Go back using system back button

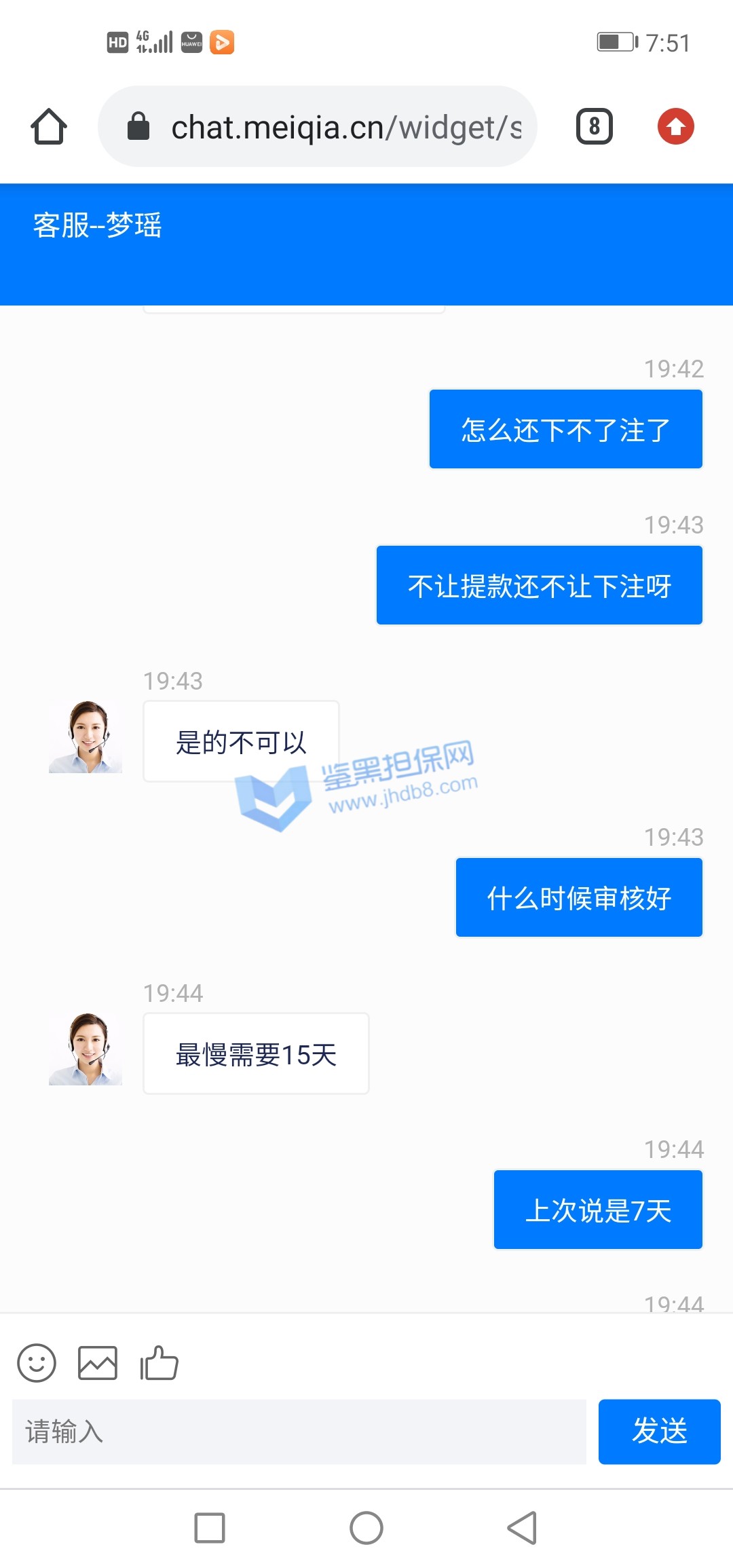[x=523, y=1528]
